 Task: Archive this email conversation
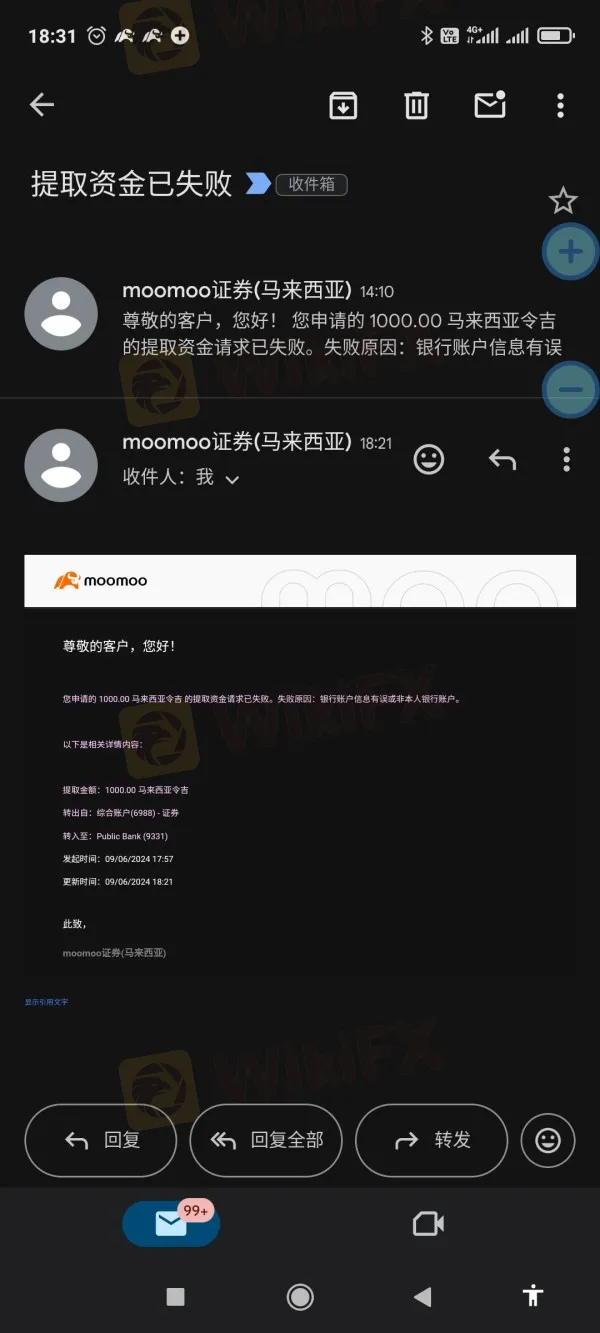pos(343,104)
